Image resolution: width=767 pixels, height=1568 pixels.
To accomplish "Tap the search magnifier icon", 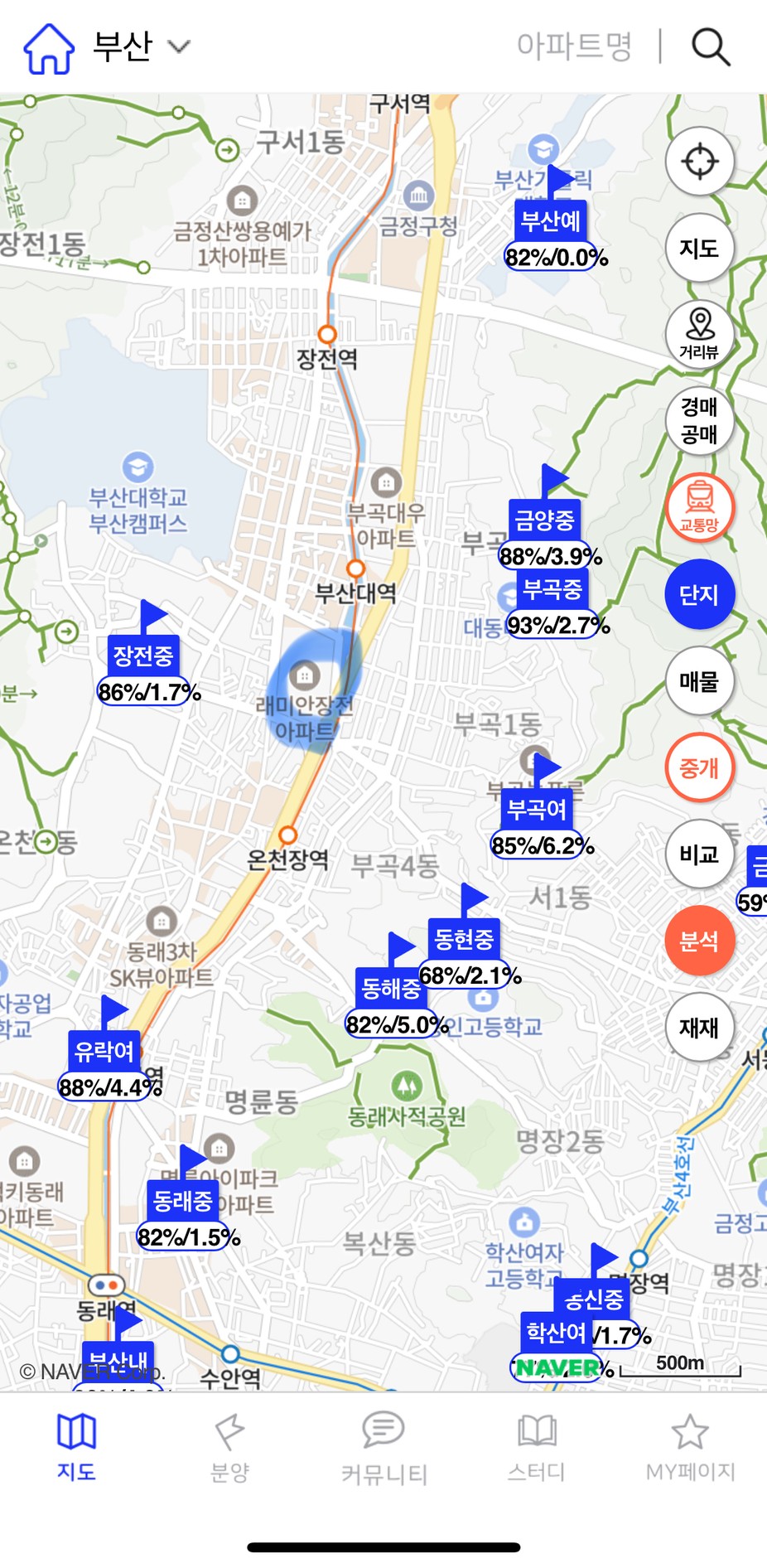I will [710, 46].
